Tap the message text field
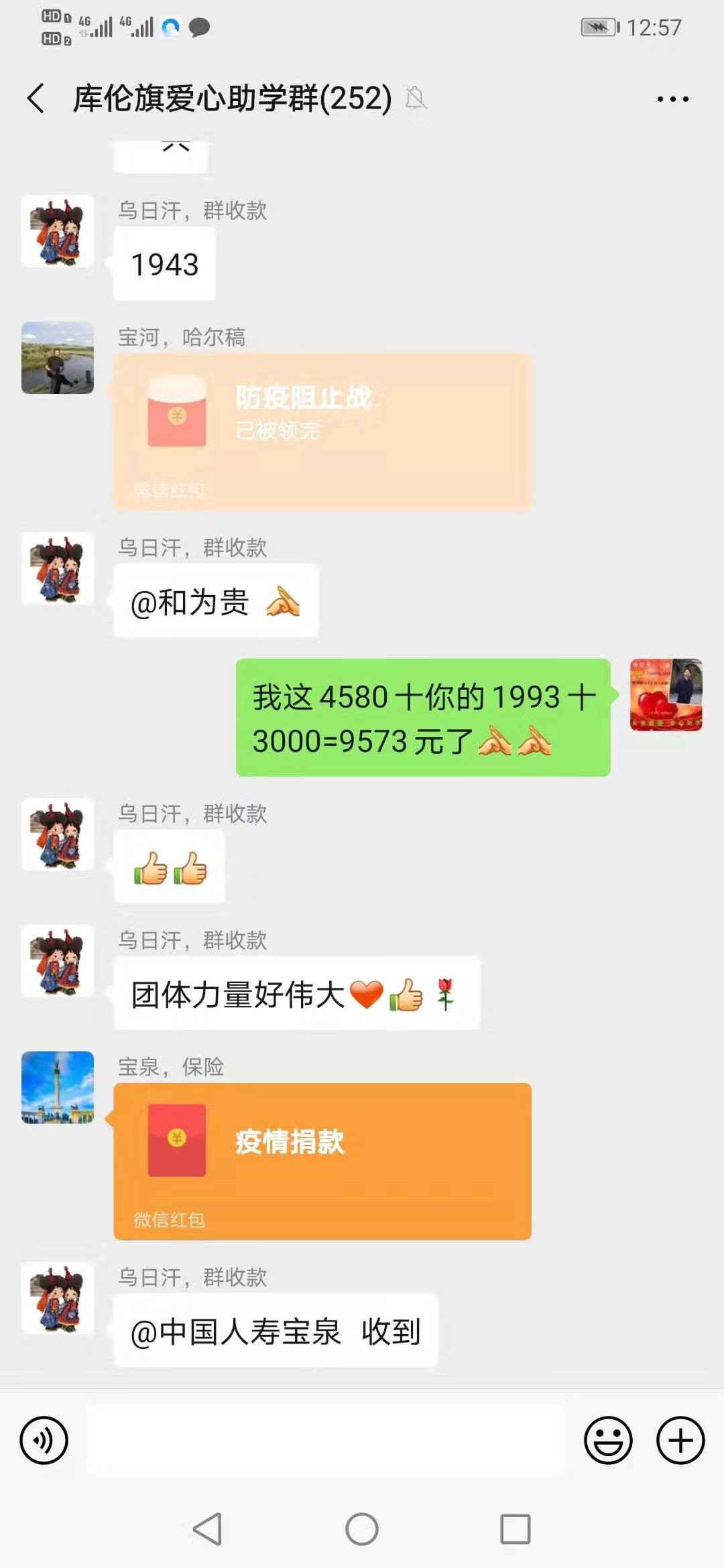This screenshot has height=1568, width=724. coord(325,1440)
